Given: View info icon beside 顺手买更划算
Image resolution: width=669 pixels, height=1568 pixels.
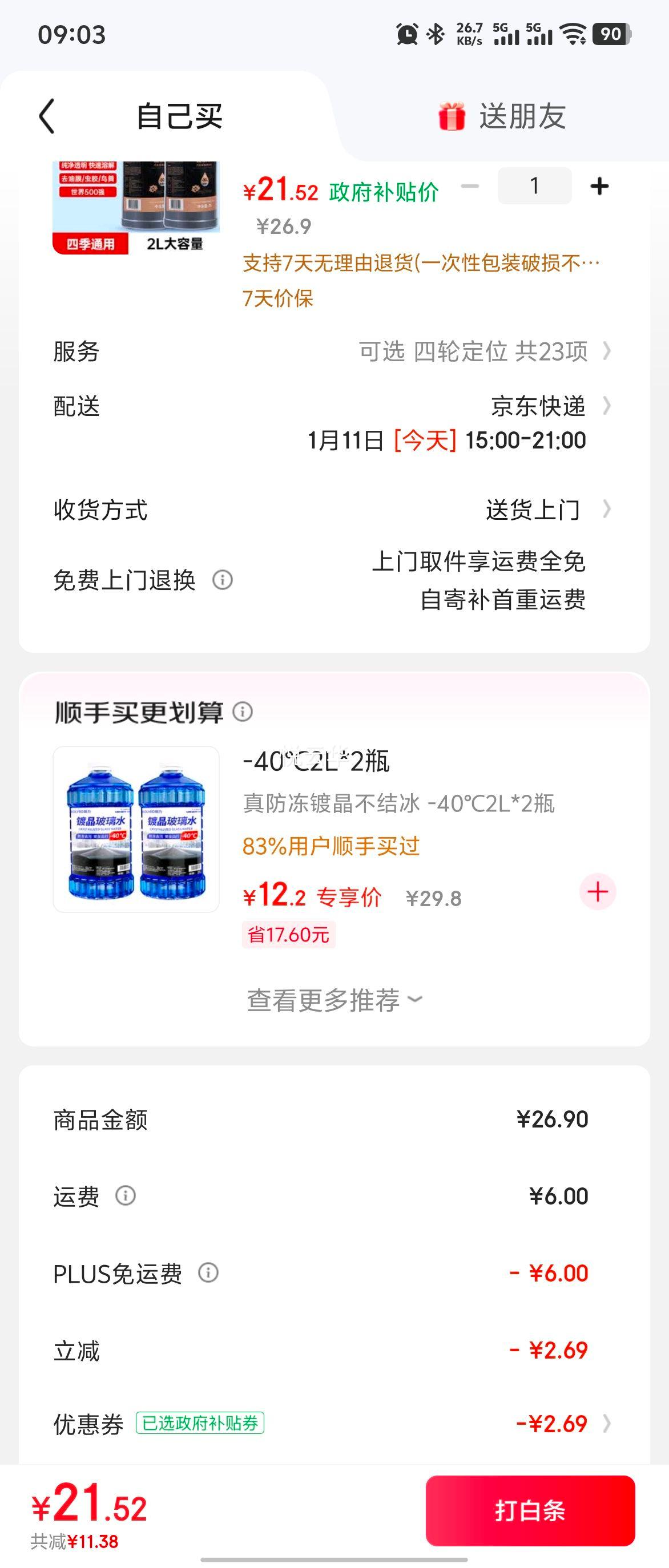Looking at the screenshot, I should click(244, 710).
